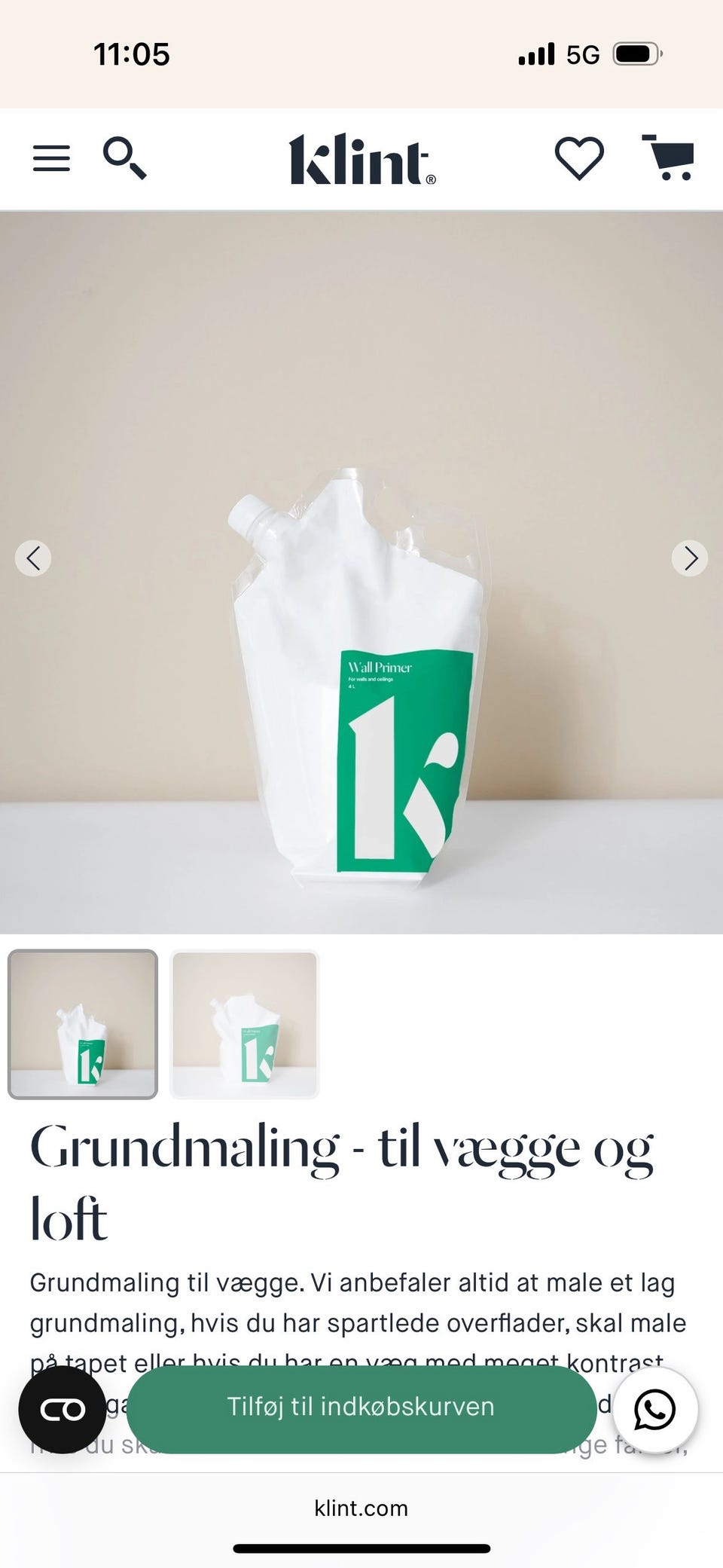Viewport: 723px width, 1568px height.
Task: Open the wishlist heart
Action: coord(579,158)
